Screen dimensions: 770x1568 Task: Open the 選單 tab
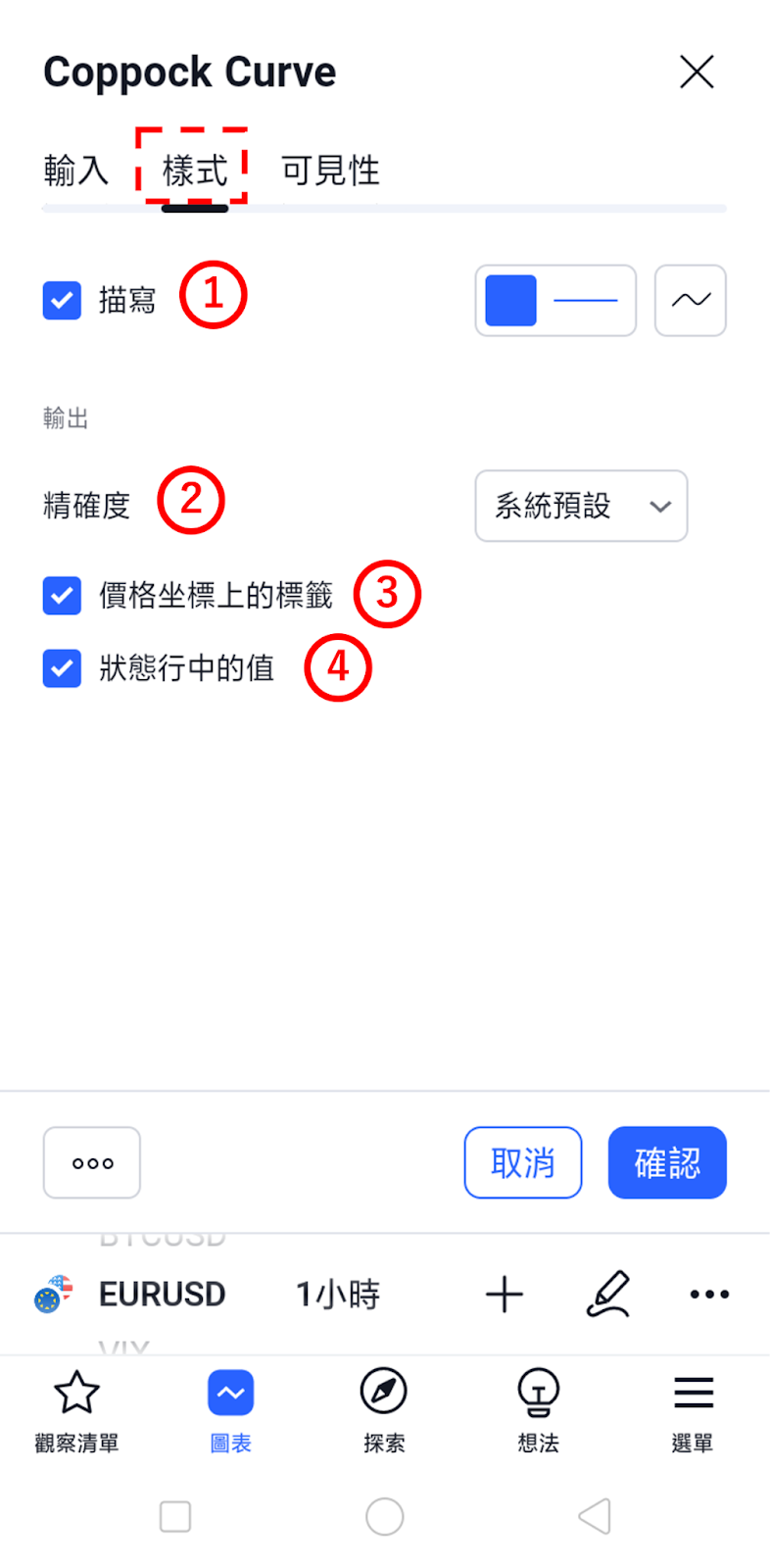pyautogui.click(x=693, y=1411)
